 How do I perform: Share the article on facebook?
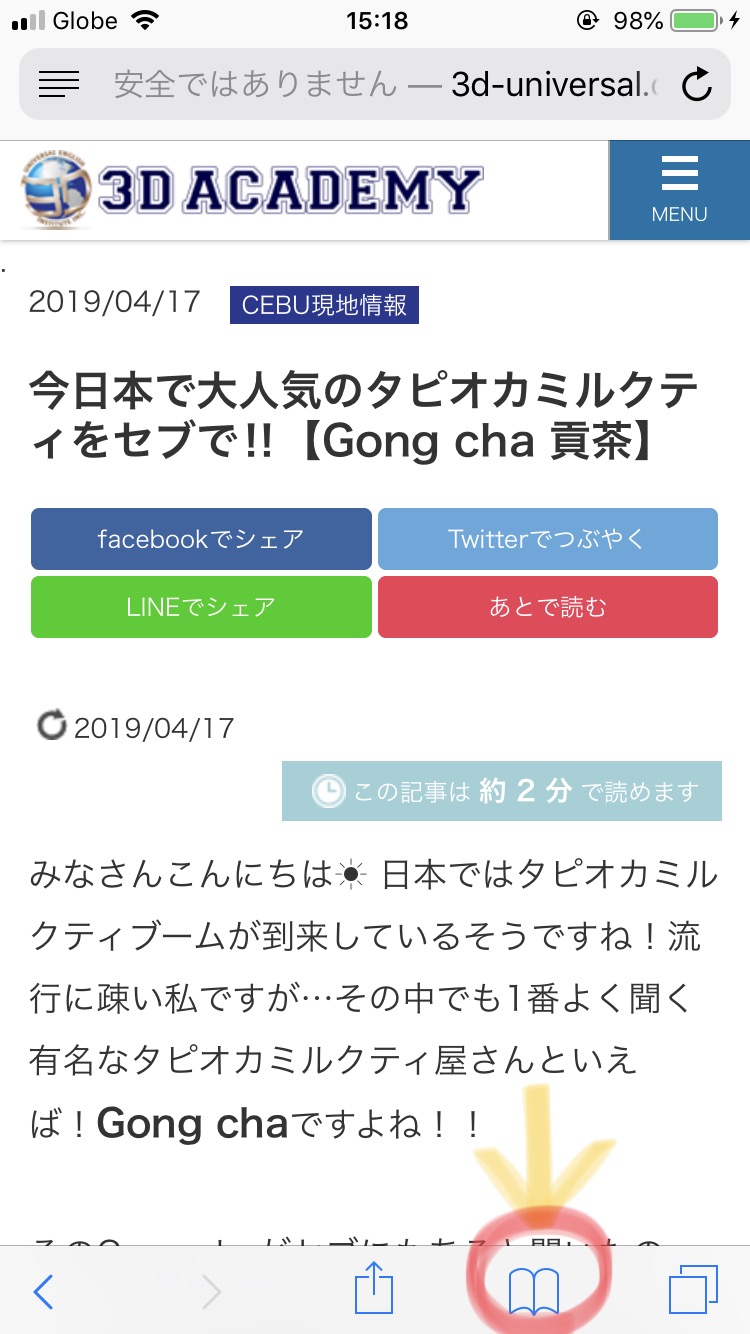coord(200,539)
